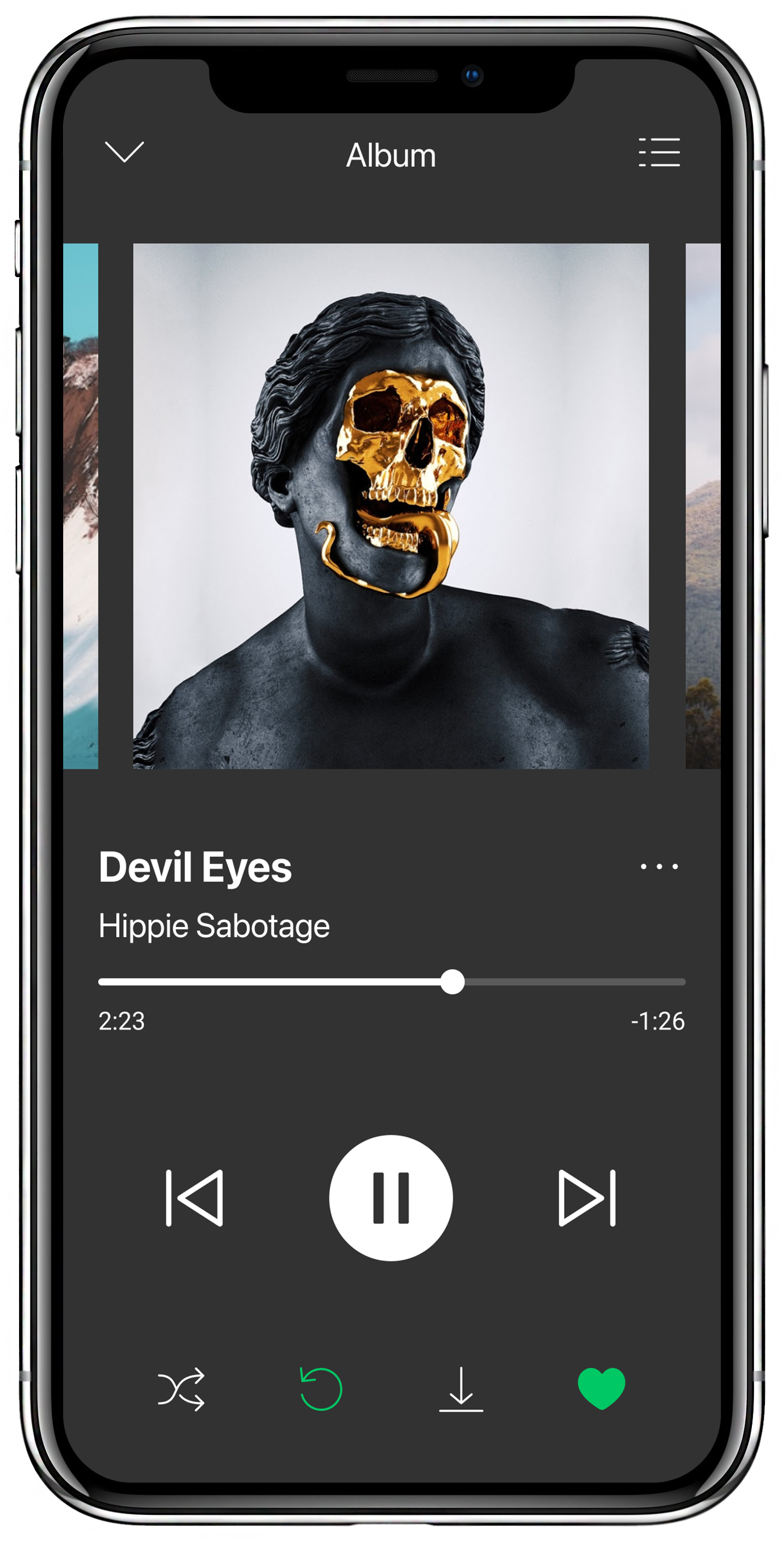This screenshot has height=1542, width=784.
Task: Unlike the song with the green heart
Action: tap(602, 1388)
